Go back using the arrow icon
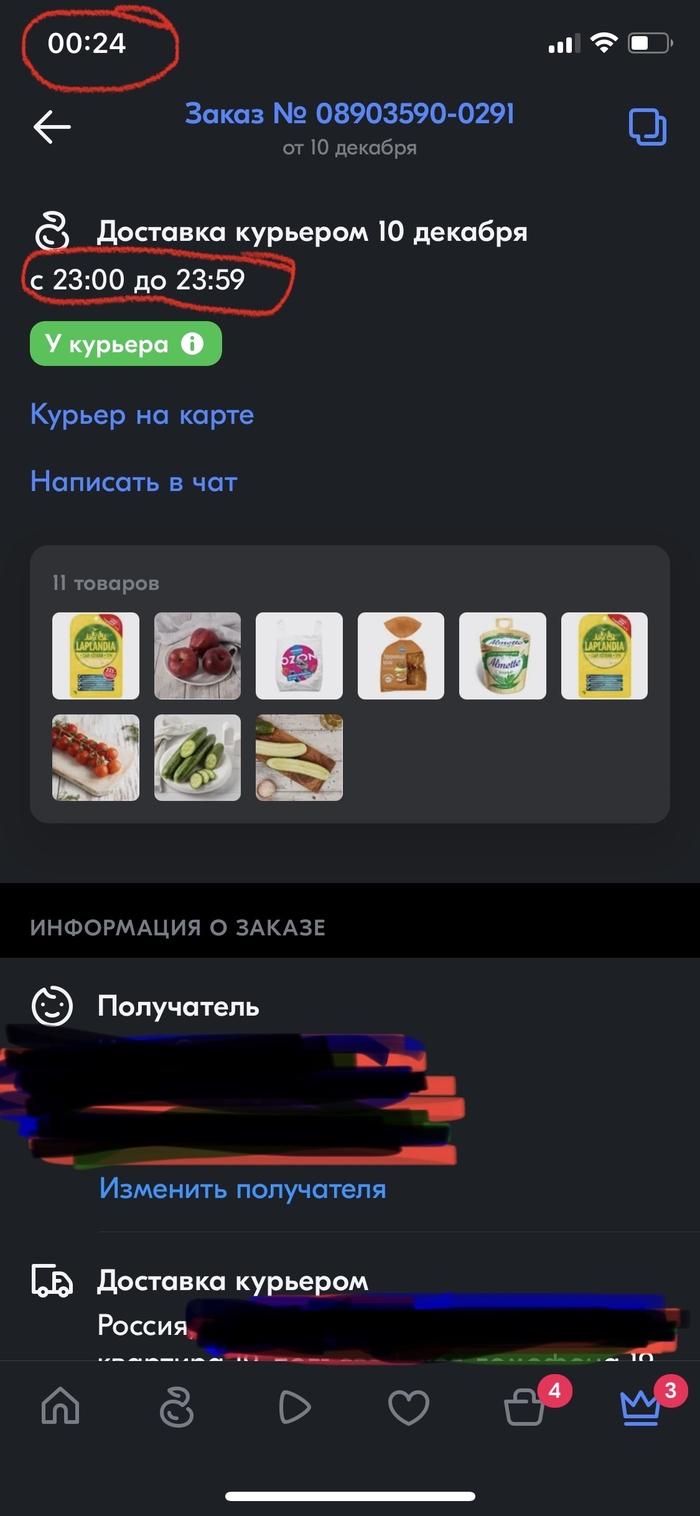The height and width of the screenshot is (1516, 700). coord(52,127)
